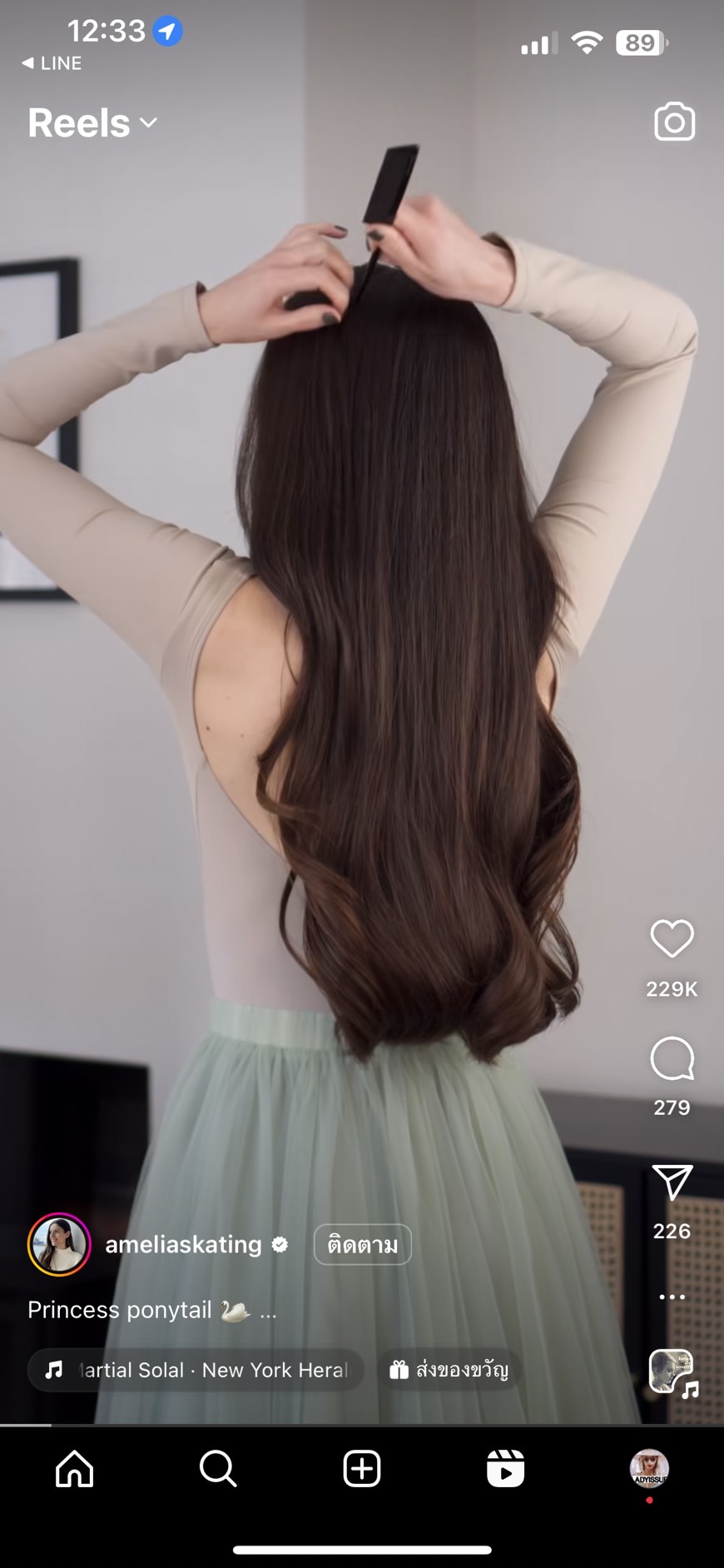Open the audio thumbnail for this reel
The width and height of the screenshot is (724, 1568).
(x=672, y=1371)
